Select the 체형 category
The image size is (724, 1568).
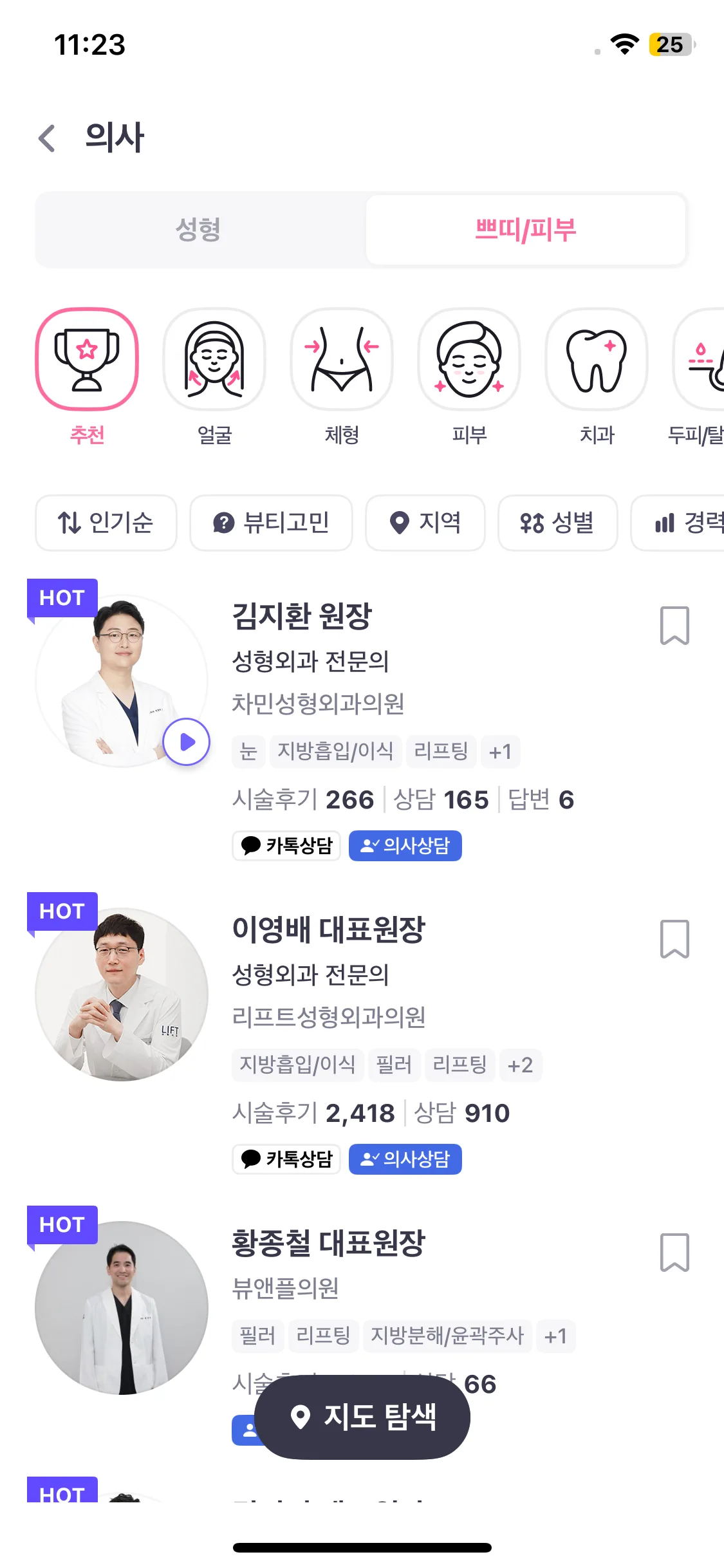(x=342, y=378)
